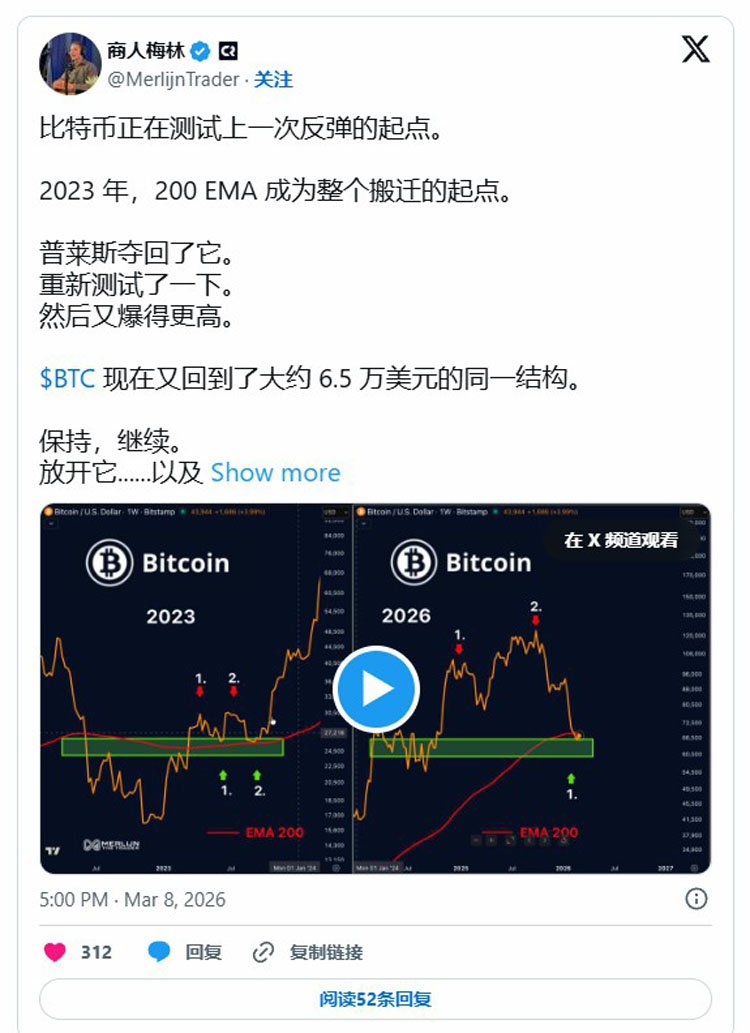Reply to the post via 回复
Viewport: 750px width, 1033px height.
coord(185,951)
